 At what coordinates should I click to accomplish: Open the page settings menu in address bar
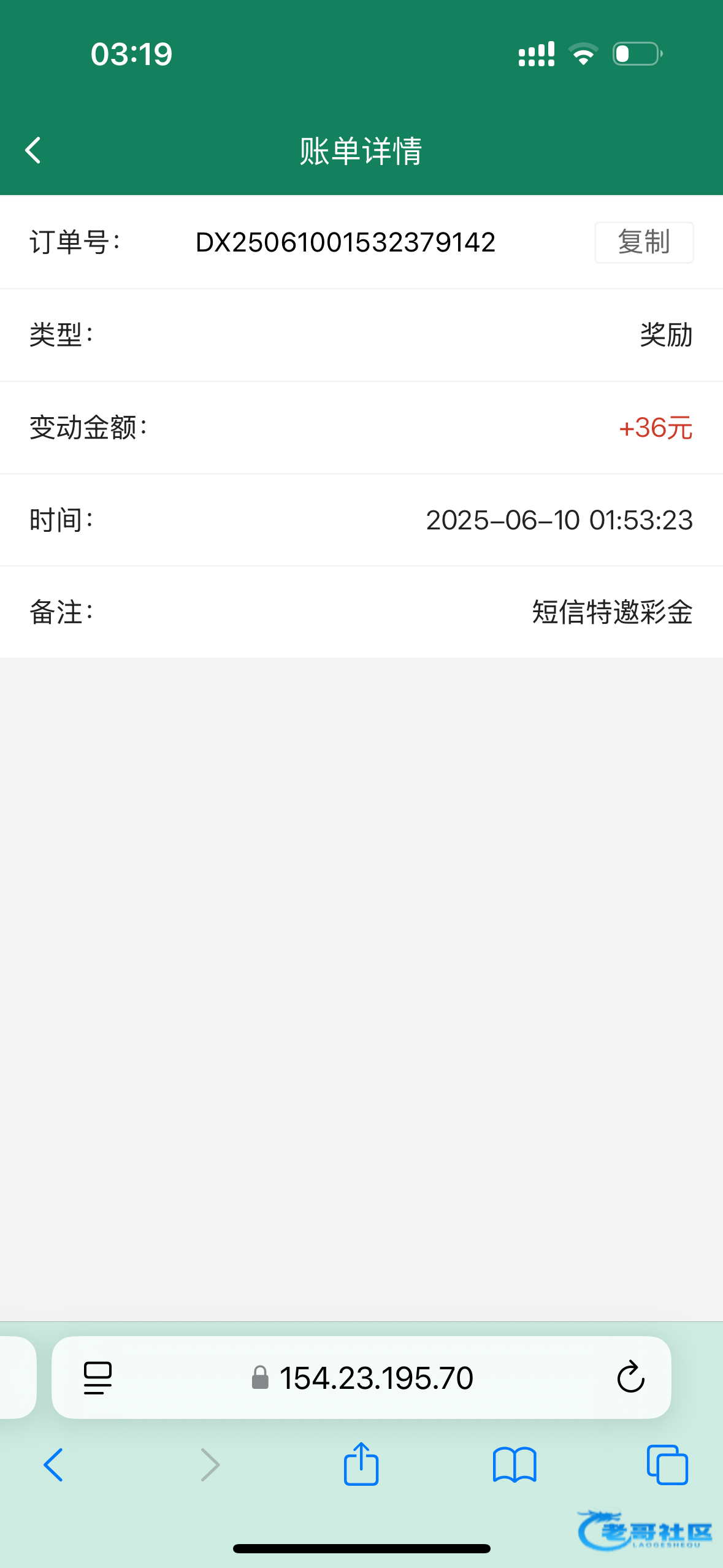pyautogui.click(x=98, y=1378)
